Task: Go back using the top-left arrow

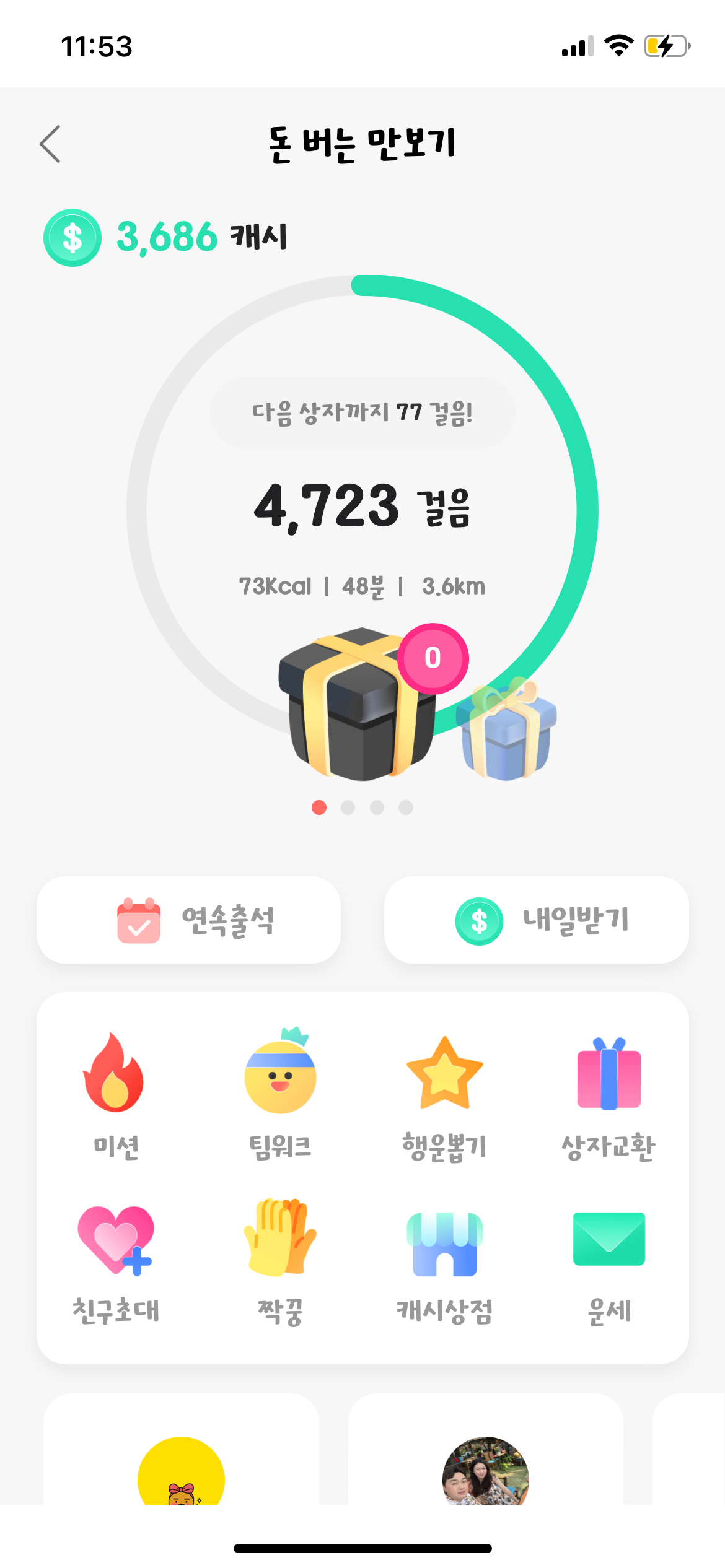Action: tap(50, 144)
